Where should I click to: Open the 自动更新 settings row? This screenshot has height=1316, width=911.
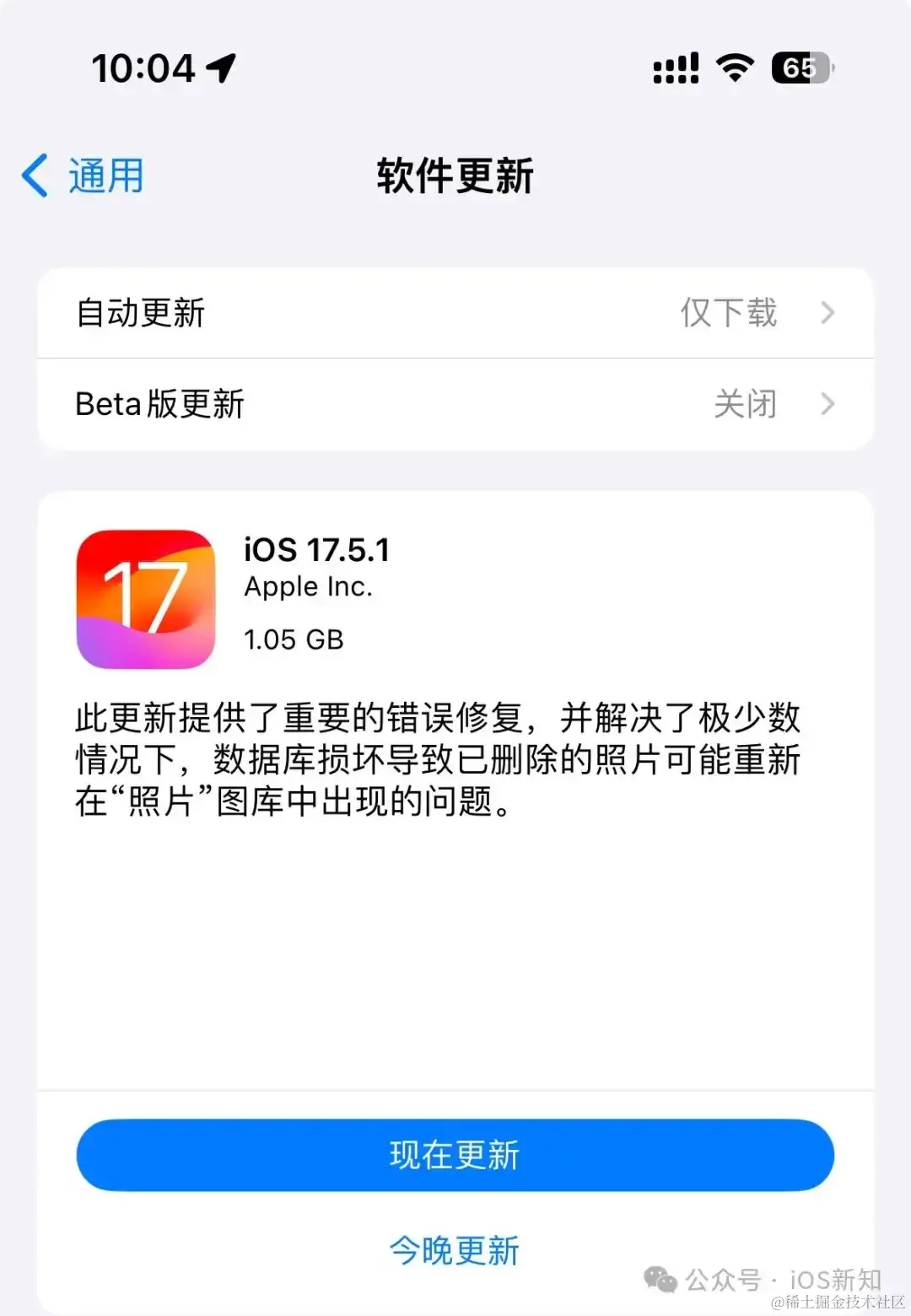coord(455,313)
